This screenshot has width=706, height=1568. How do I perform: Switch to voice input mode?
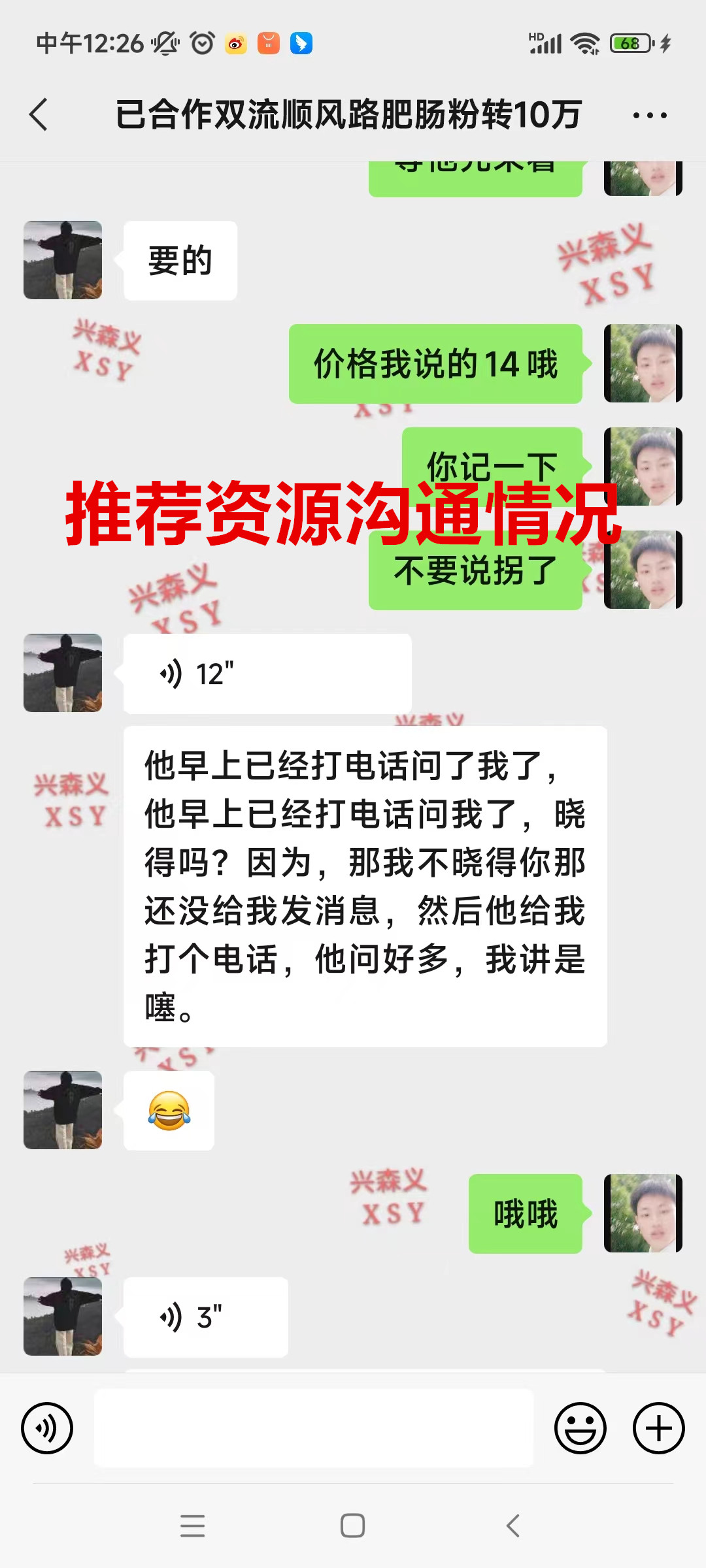47,1428
